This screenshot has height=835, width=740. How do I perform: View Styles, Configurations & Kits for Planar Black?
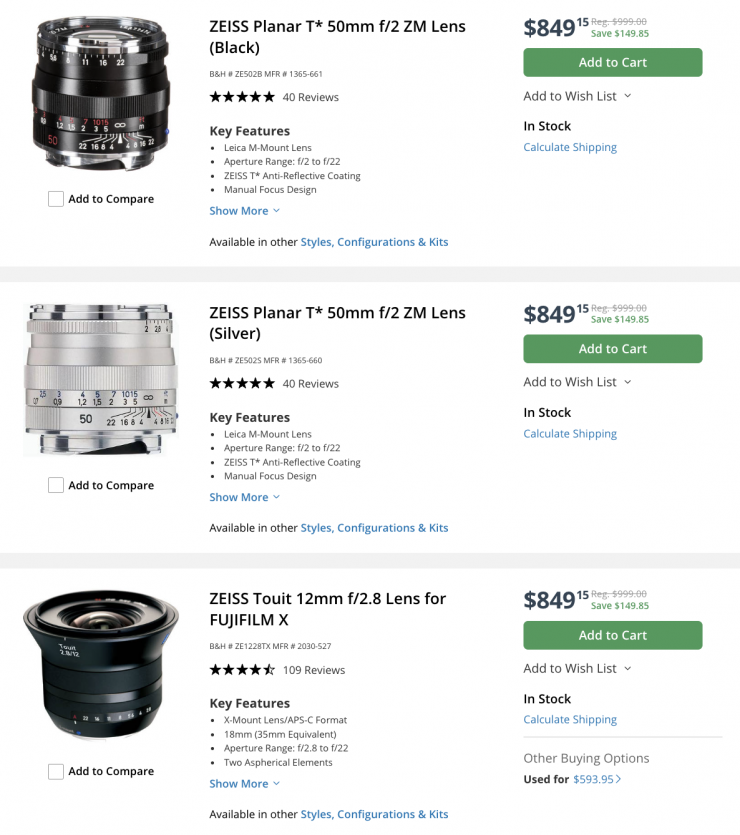pos(374,242)
